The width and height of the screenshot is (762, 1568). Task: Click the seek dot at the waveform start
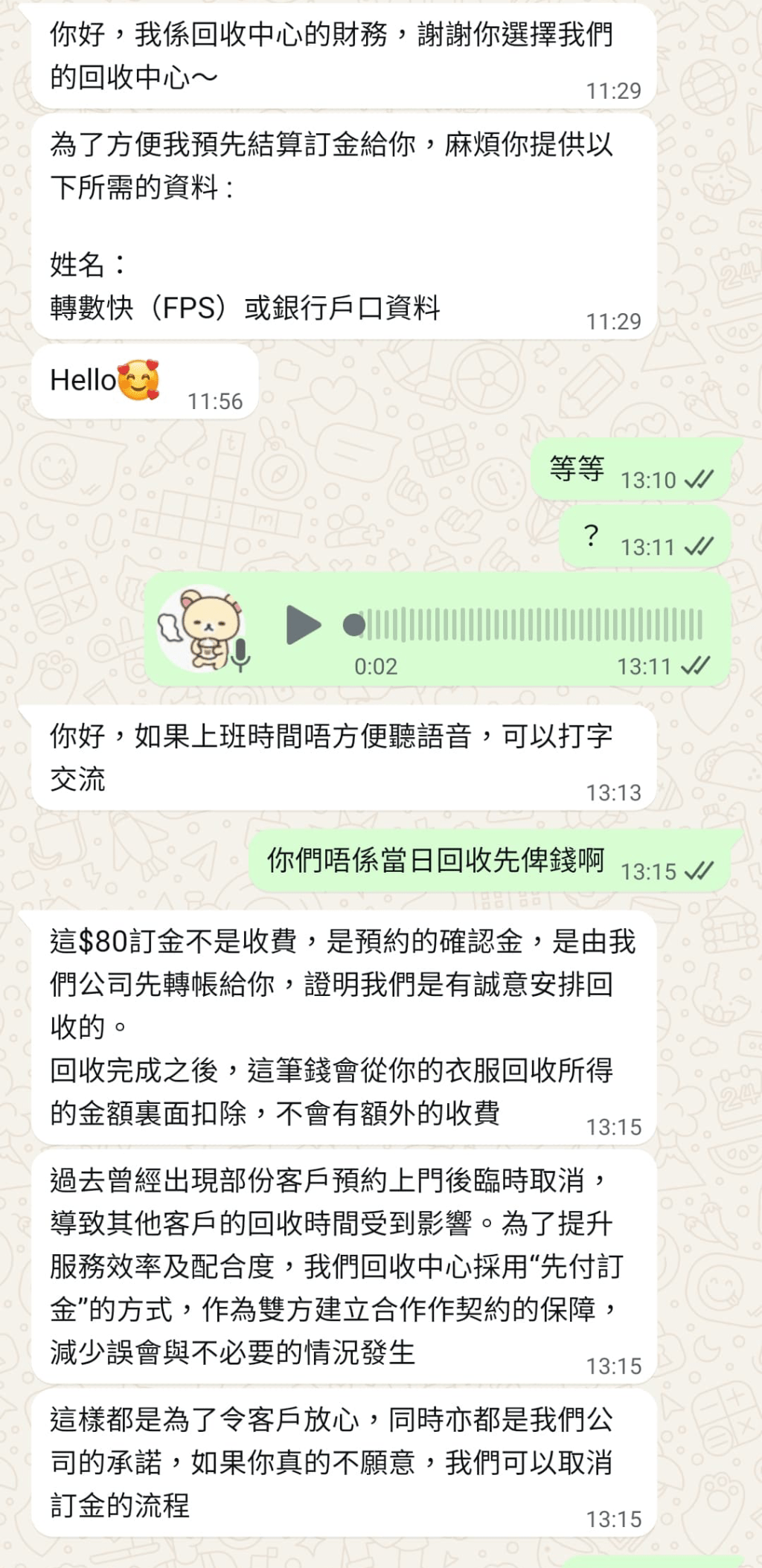355,626
